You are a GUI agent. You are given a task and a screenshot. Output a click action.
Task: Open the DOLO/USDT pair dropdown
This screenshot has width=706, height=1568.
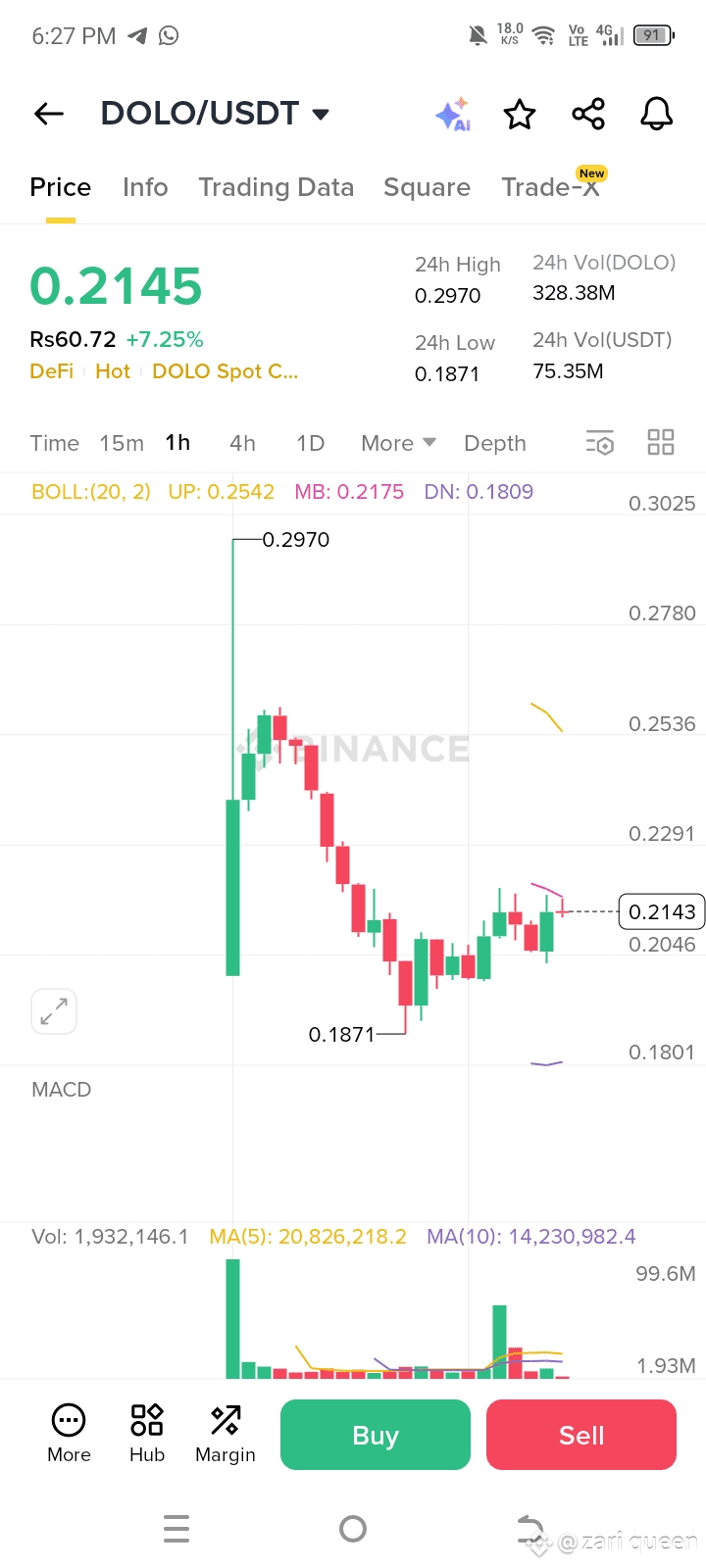320,114
